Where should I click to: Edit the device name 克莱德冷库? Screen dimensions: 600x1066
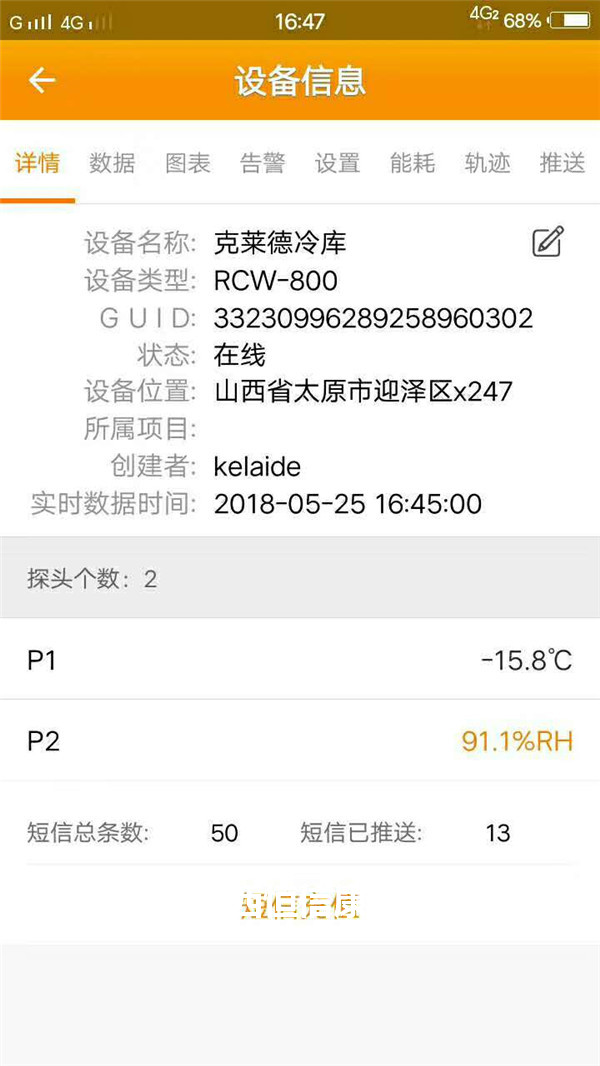548,241
